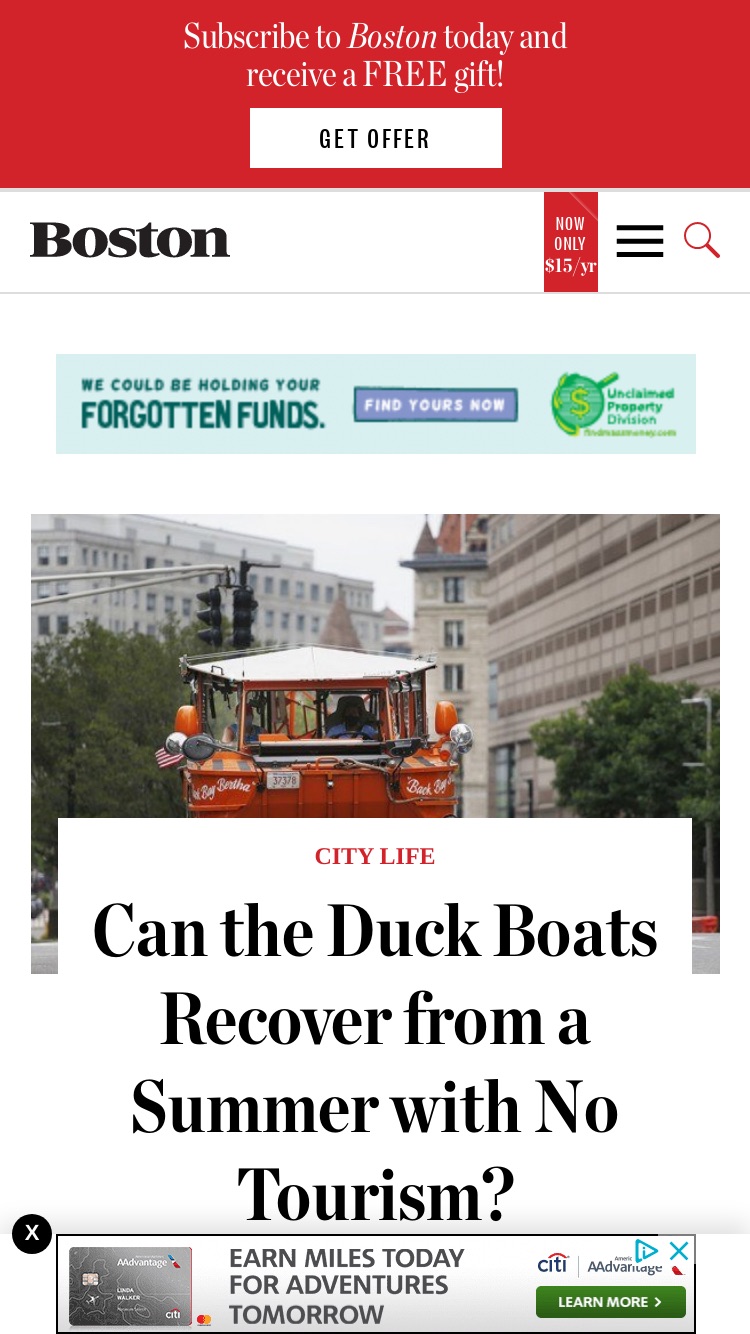The height and width of the screenshot is (1334, 750).
Task: Tap the GET OFFER button
Action: tap(375, 138)
